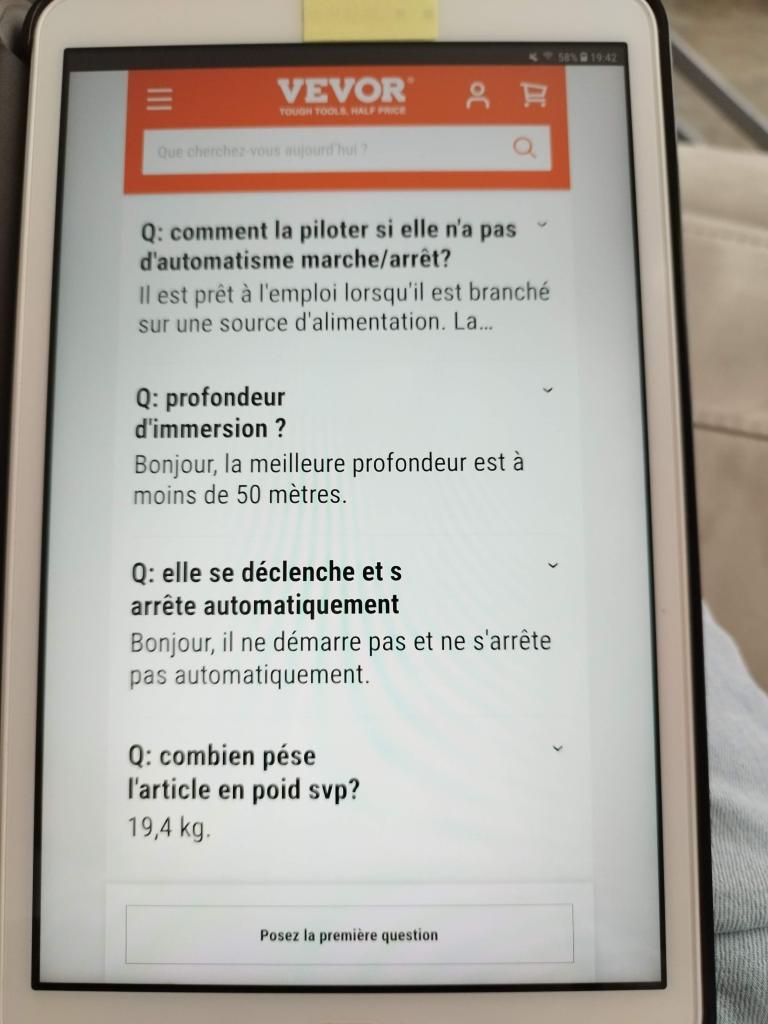Open the user account icon
768x1024 pixels.
(478, 96)
